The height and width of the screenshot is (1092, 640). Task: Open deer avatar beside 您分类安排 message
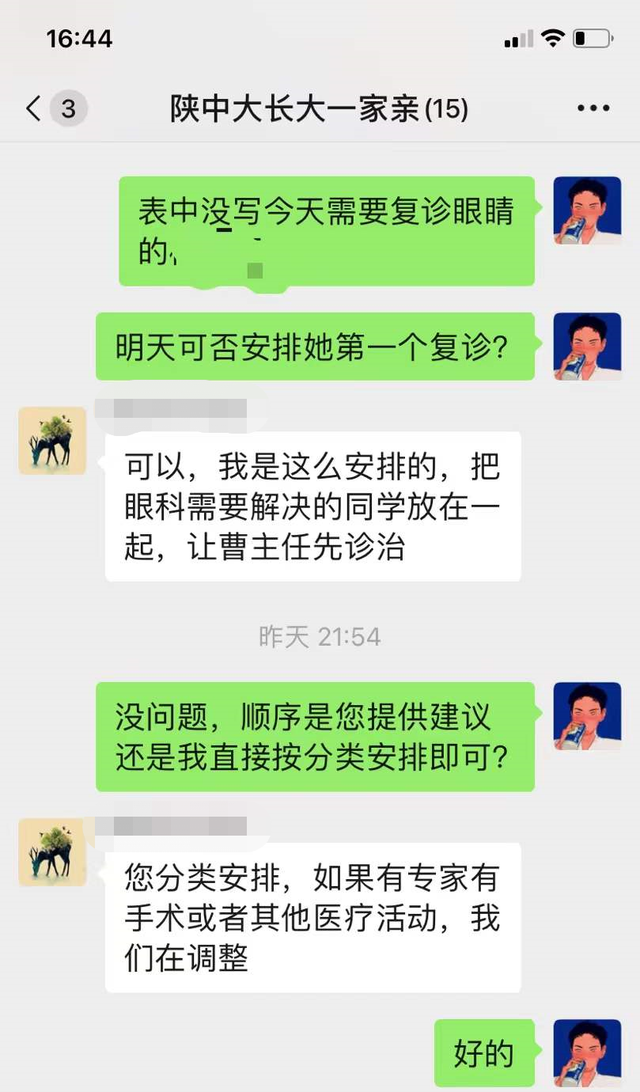tap(52, 852)
